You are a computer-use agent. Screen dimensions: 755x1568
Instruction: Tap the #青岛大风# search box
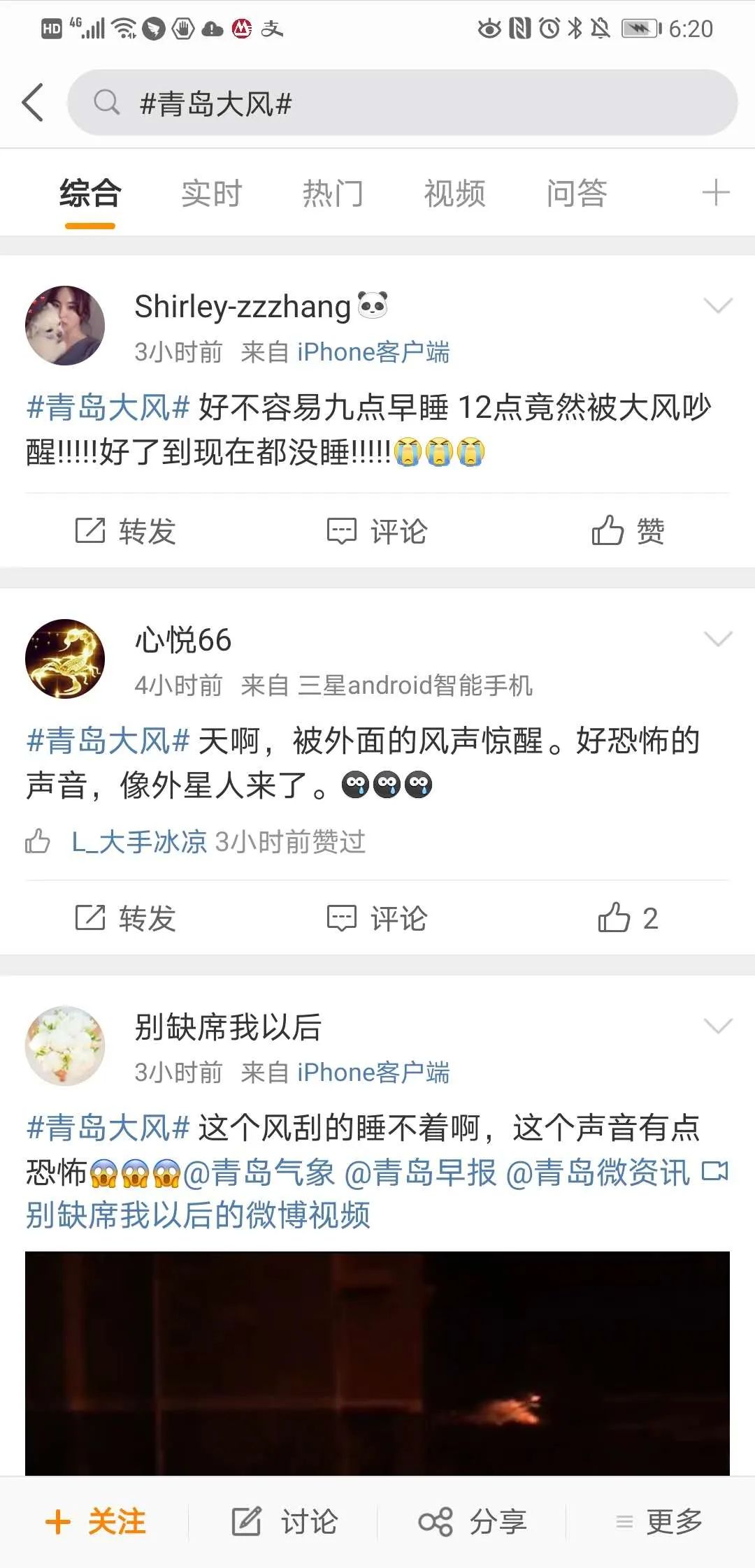click(402, 103)
